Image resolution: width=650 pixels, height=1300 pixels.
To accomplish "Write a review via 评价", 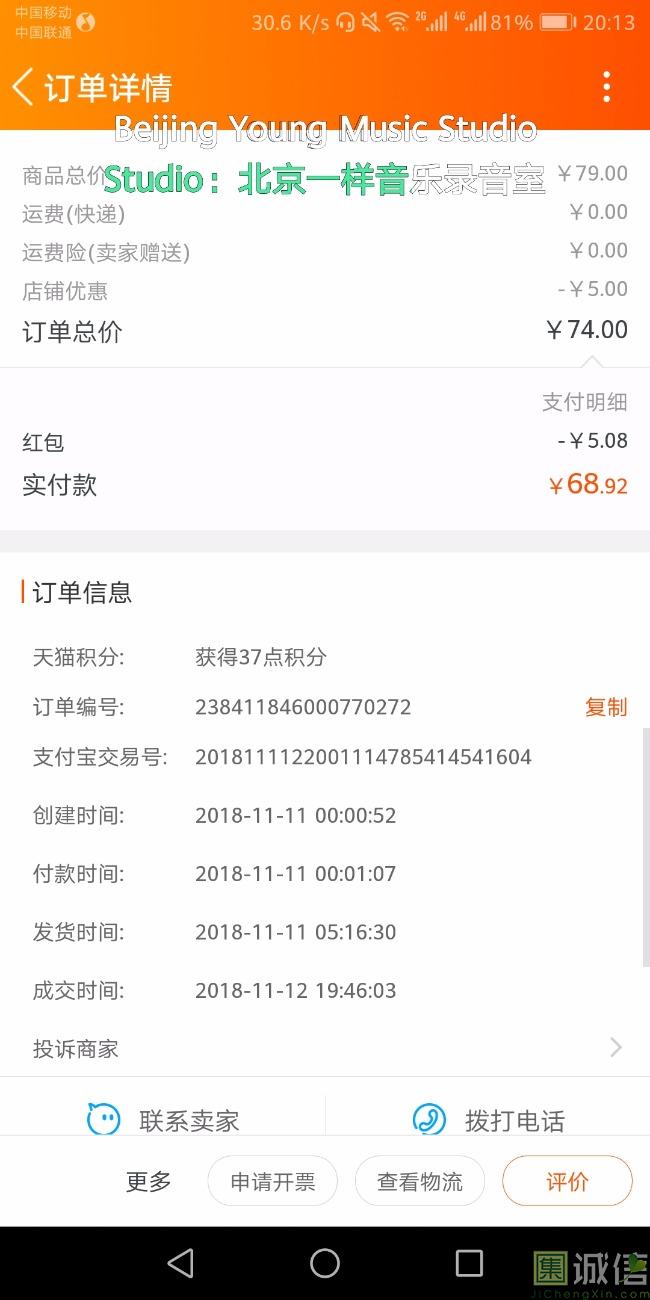I will (x=567, y=1181).
